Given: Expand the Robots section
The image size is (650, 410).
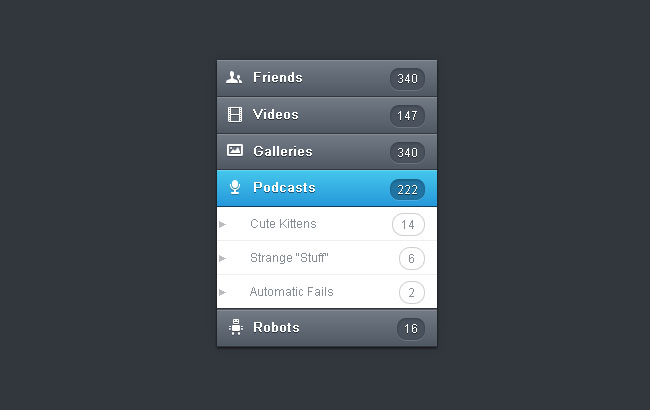Looking at the screenshot, I should tap(276, 328).
